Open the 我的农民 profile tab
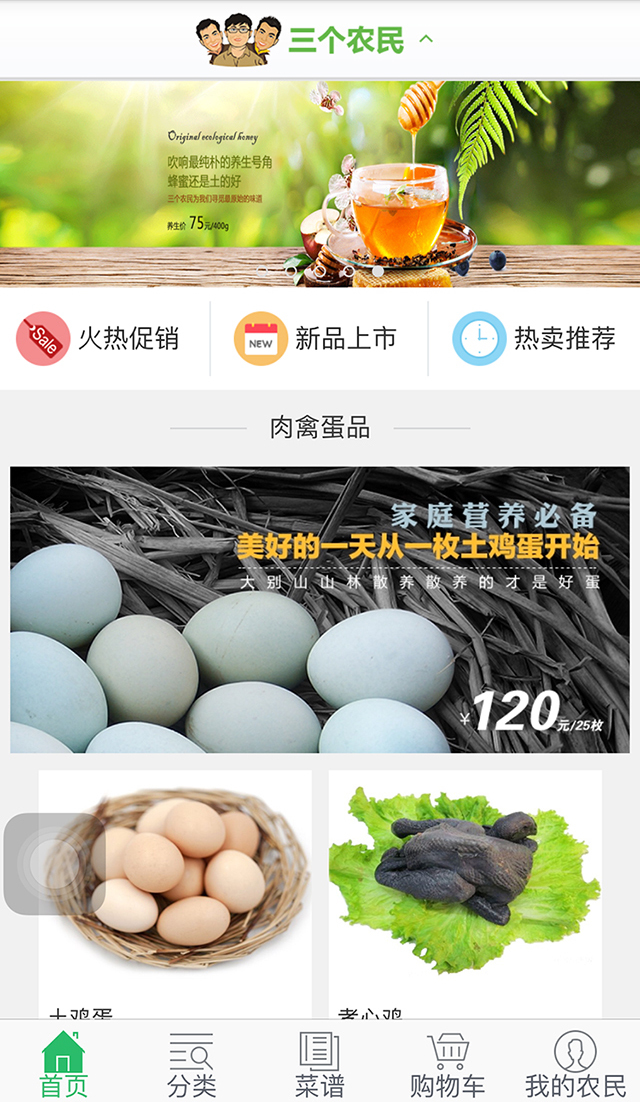Viewport: 640px width, 1102px height. point(575,1065)
